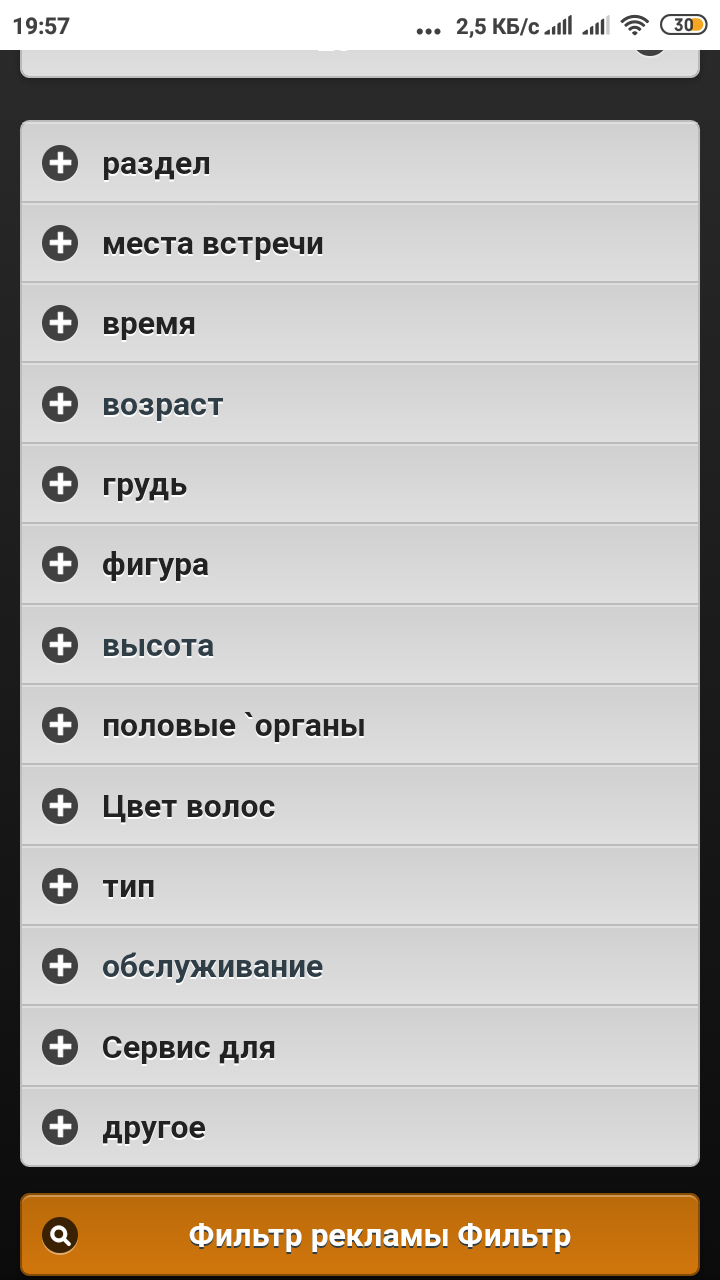Viewport: 720px width, 1280px height.
Task: Expand the тип filter
Action: pyautogui.click(x=360, y=886)
